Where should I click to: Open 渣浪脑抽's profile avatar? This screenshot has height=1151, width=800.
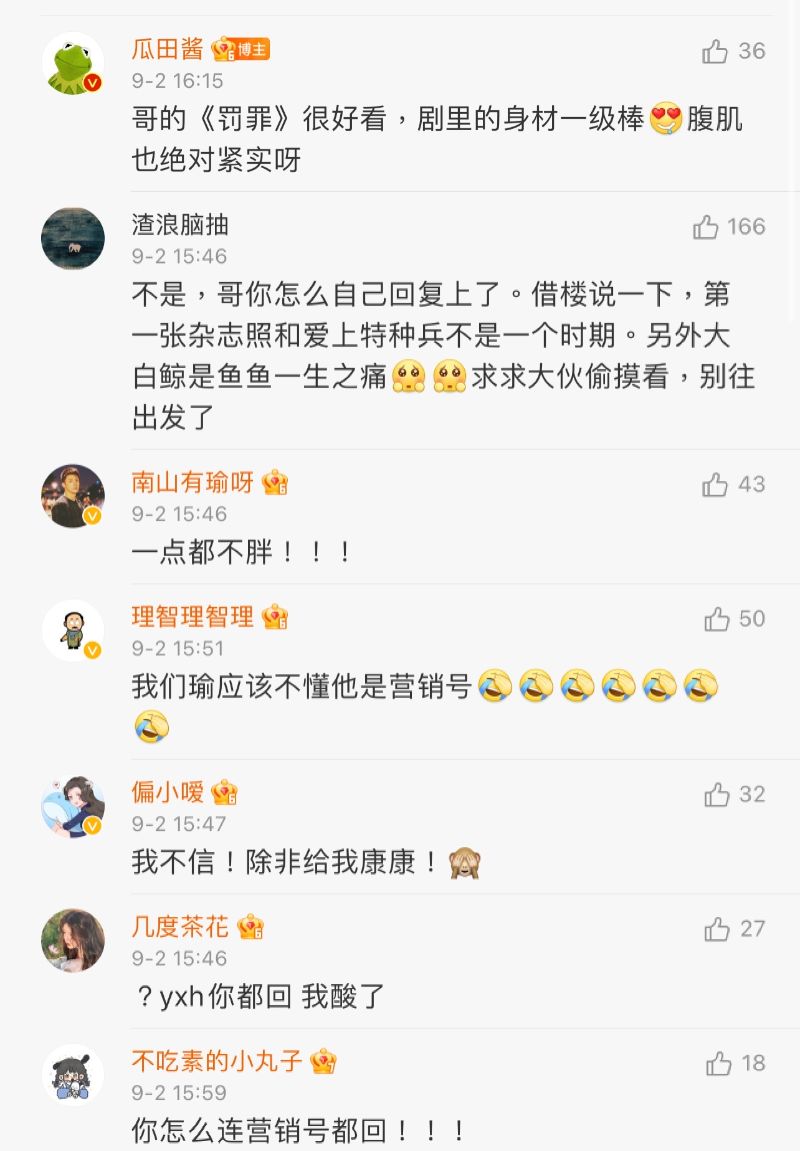coord(73,239)
